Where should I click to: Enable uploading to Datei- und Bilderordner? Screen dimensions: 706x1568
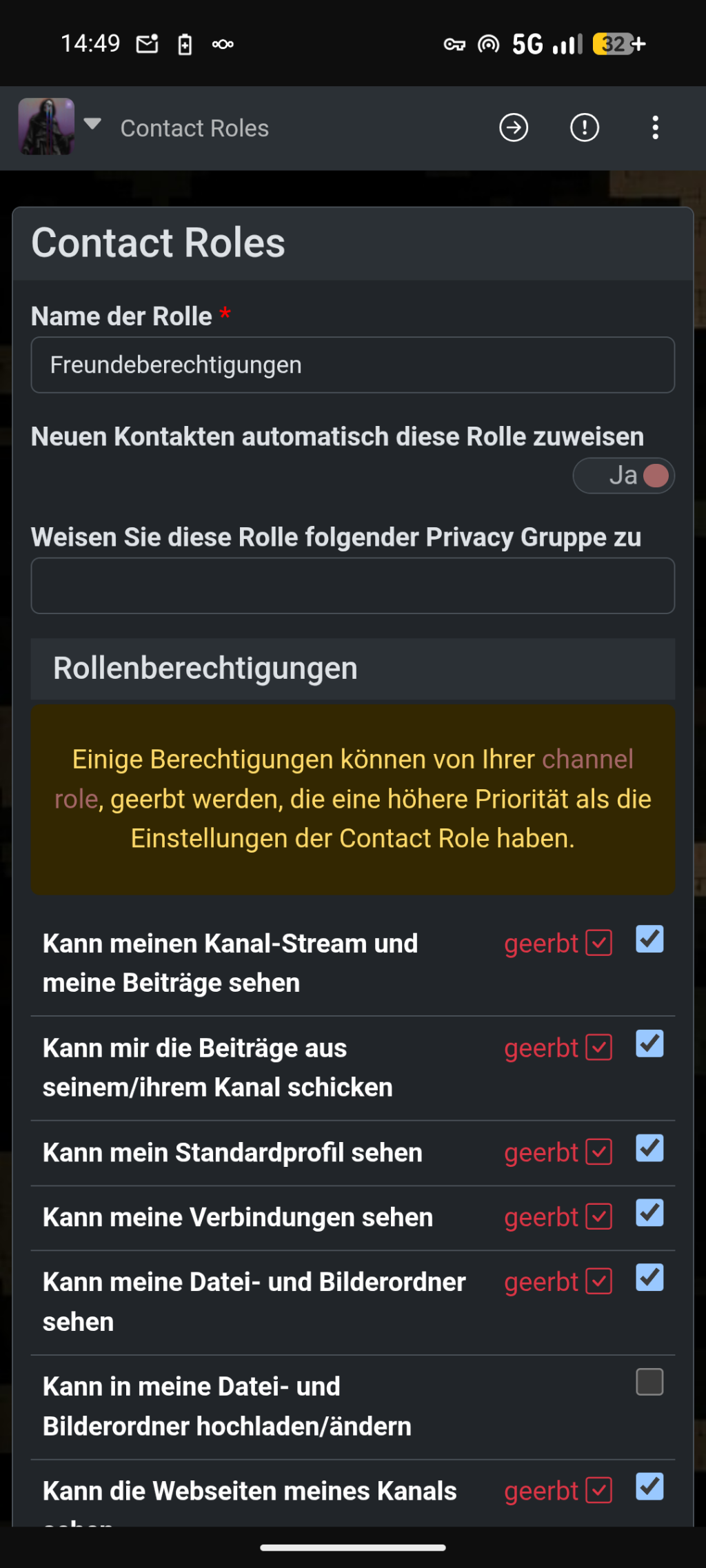click(x=649, y=1382)
